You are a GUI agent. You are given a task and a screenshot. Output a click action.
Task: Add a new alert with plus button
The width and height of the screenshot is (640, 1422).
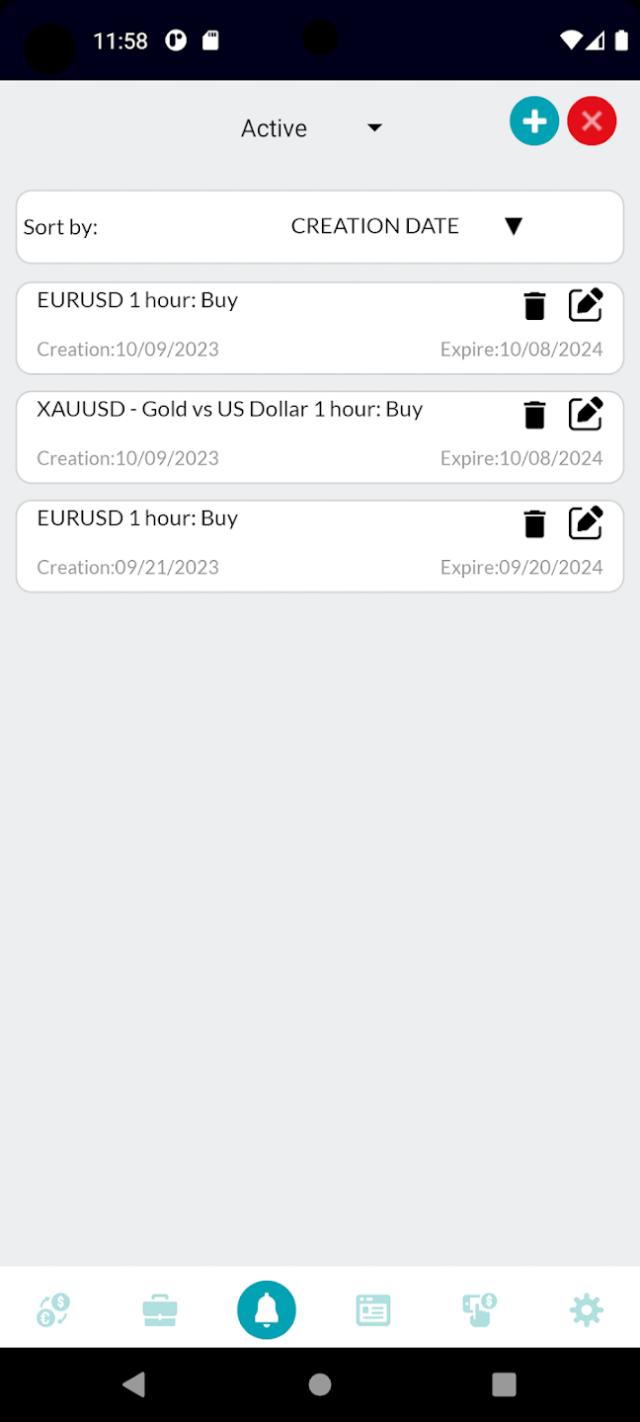(x=534, y=122)
